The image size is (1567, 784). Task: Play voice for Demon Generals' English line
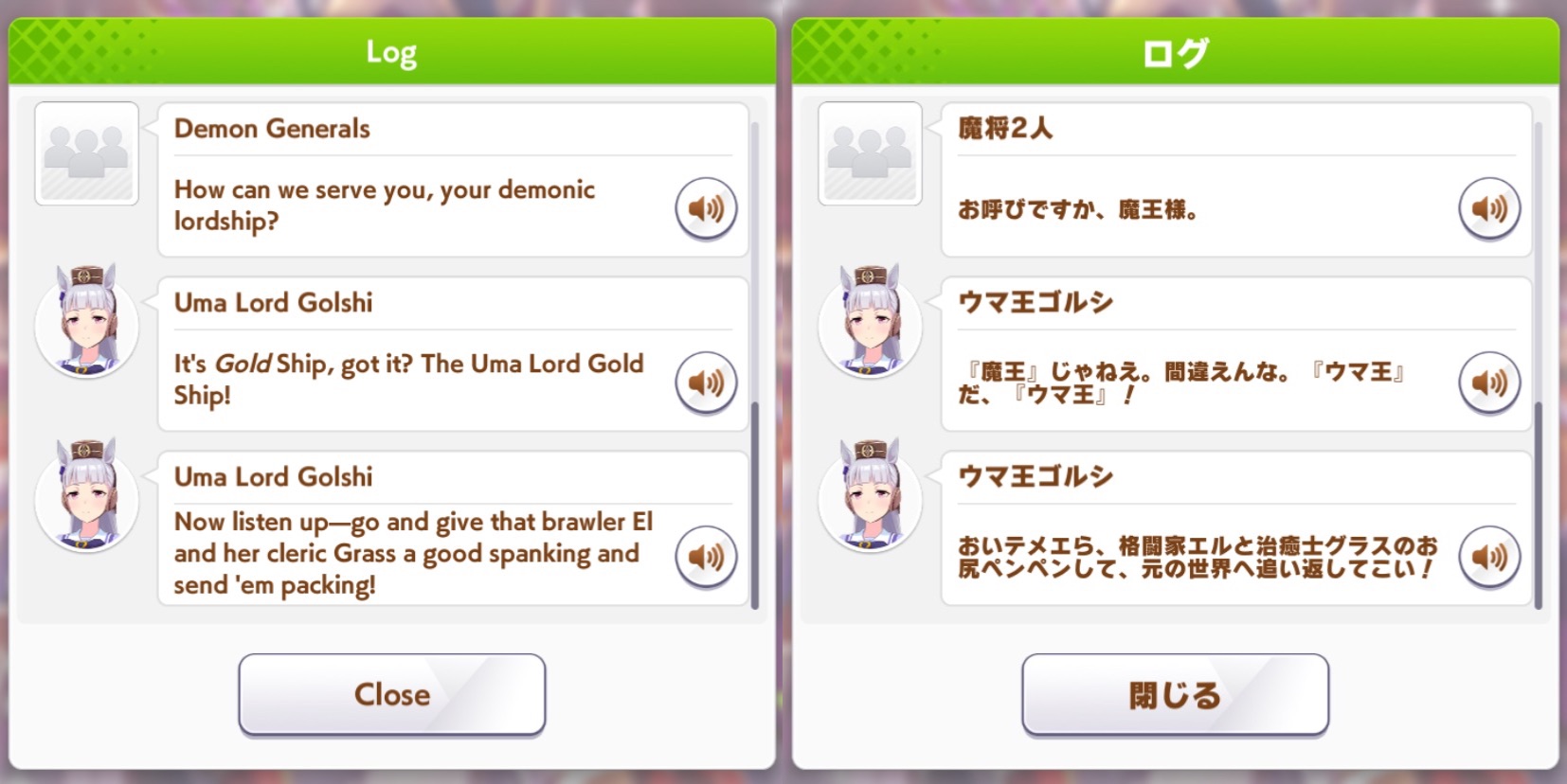coord(706,208)
